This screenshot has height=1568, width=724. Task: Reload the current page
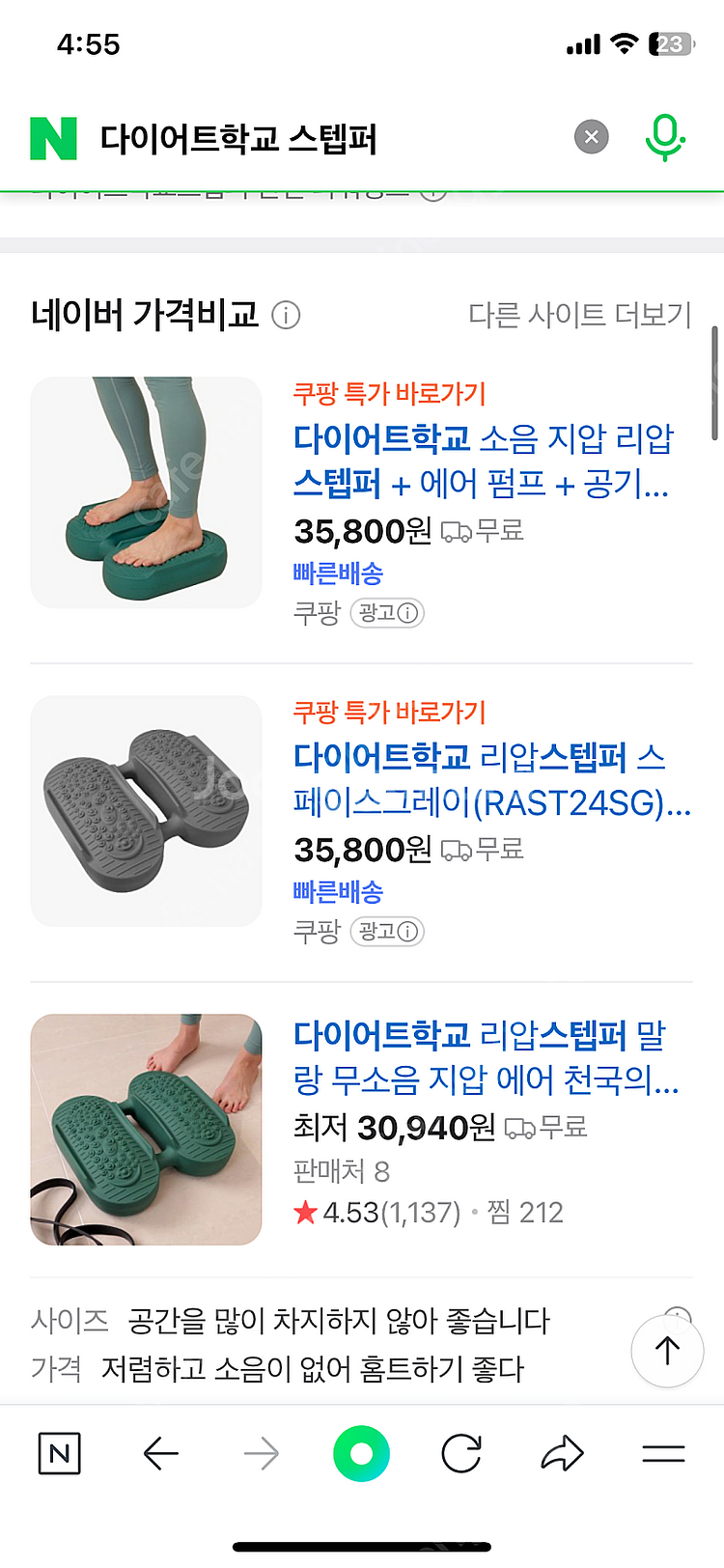coord(461,1453)
